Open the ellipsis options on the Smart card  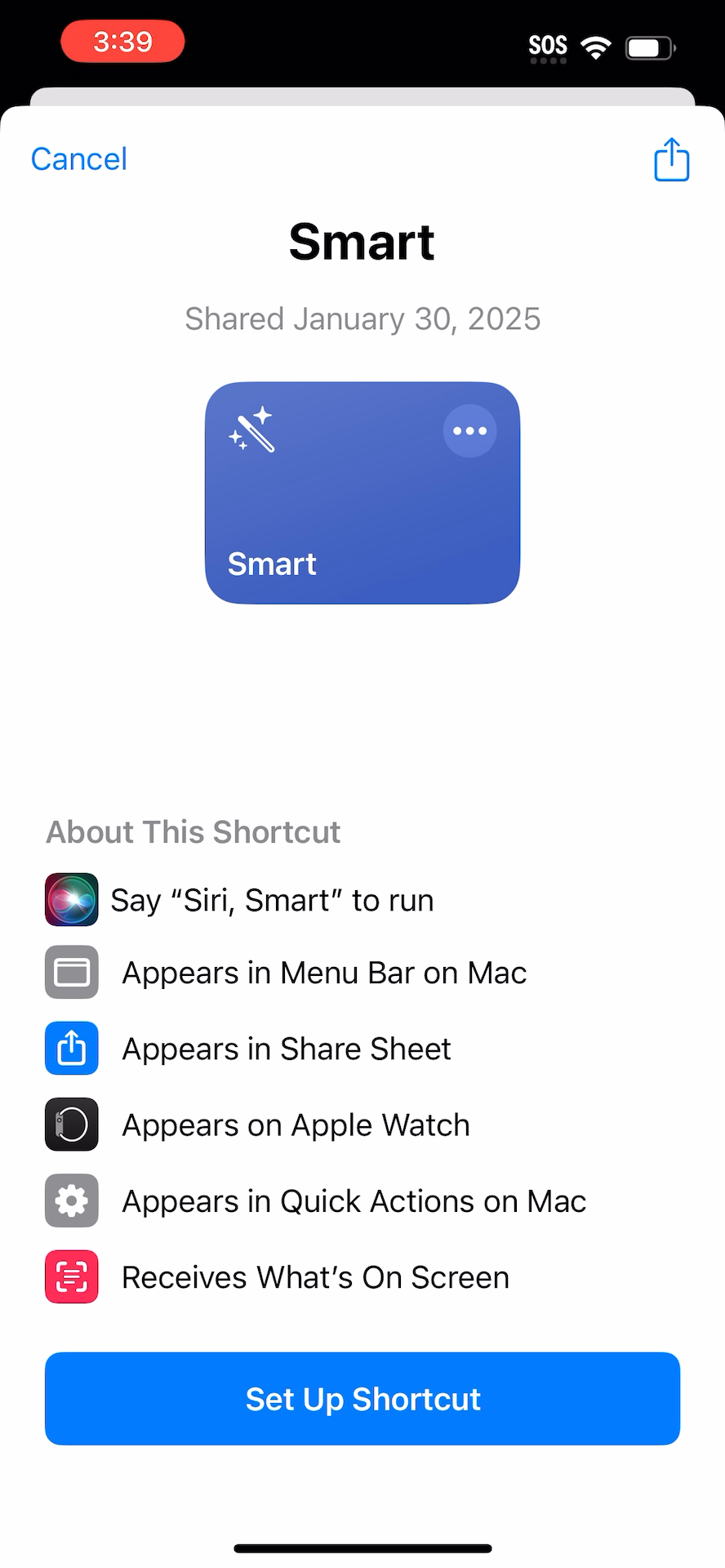(469, 430)
